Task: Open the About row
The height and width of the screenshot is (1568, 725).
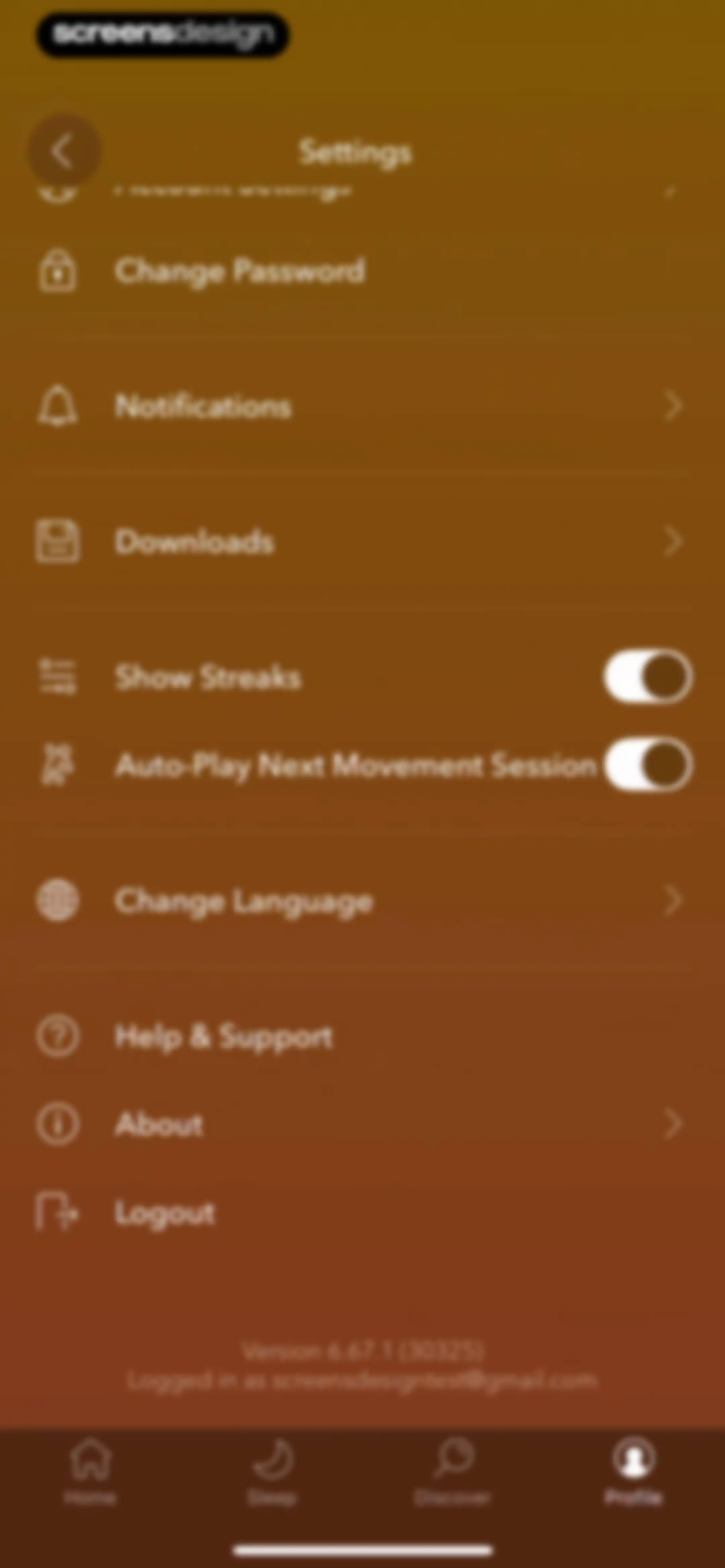Action: 362,1124
